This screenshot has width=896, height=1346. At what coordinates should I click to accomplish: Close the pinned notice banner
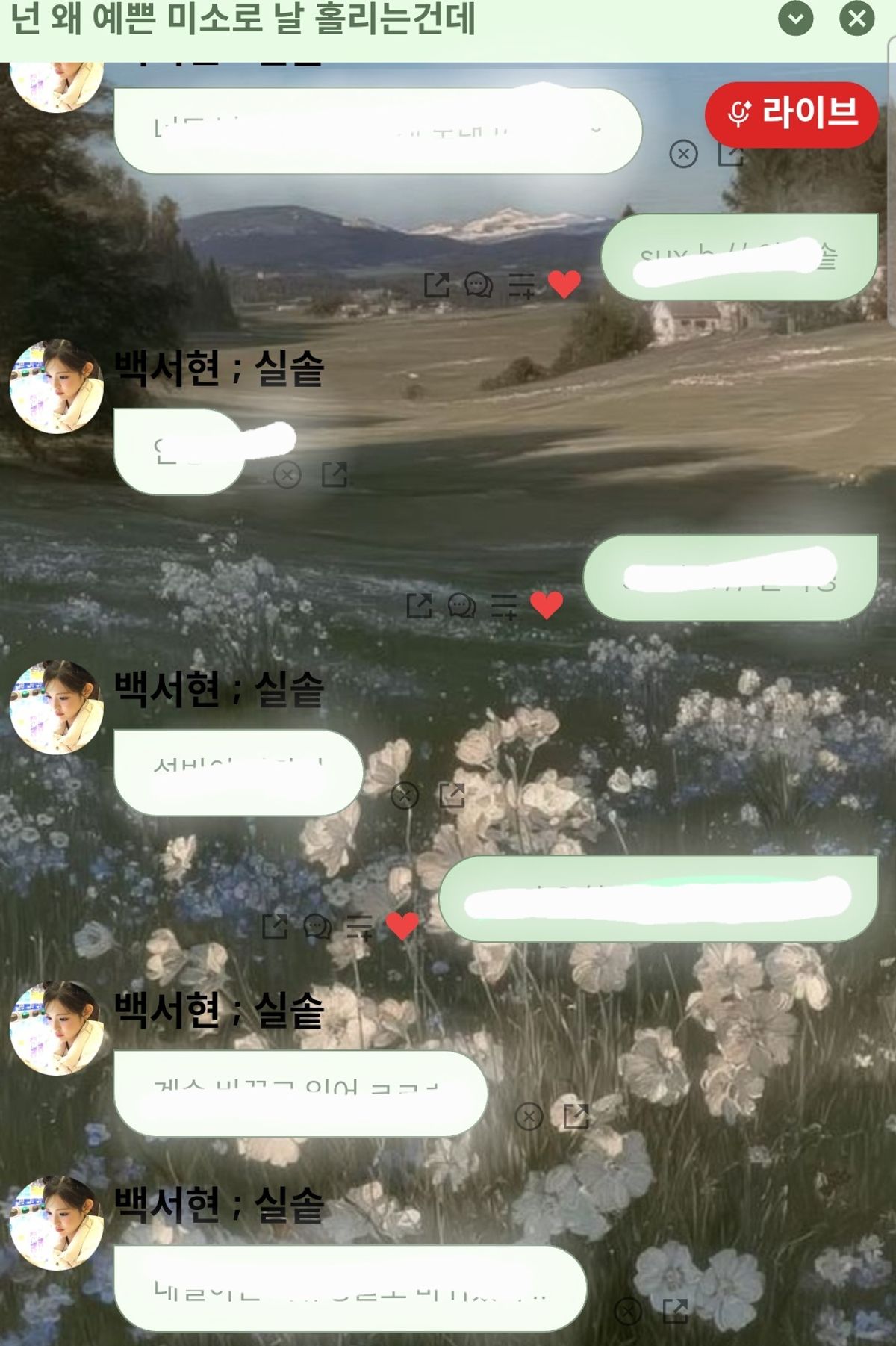856,19
